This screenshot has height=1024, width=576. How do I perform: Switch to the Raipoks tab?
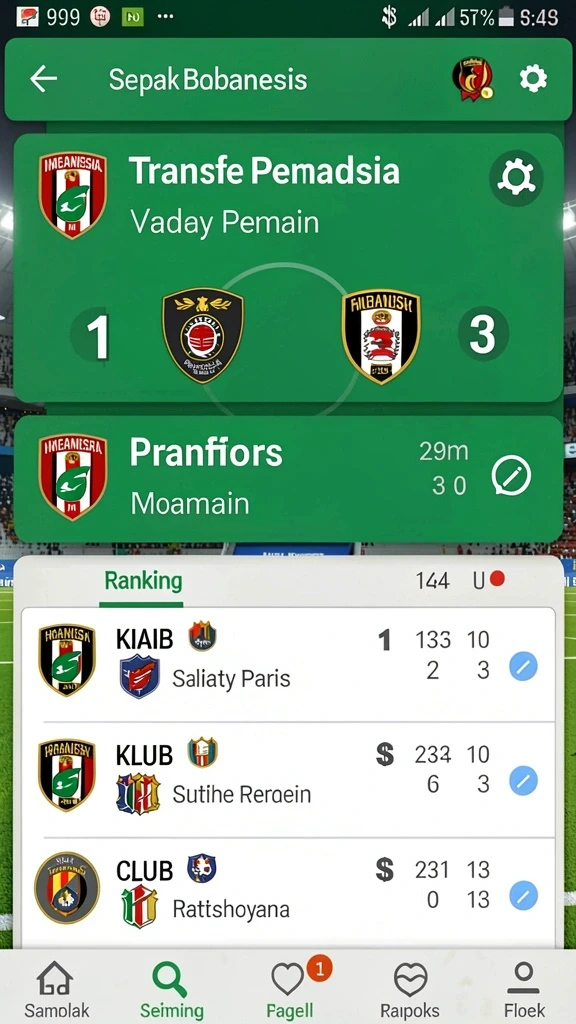tap(411, 989)
